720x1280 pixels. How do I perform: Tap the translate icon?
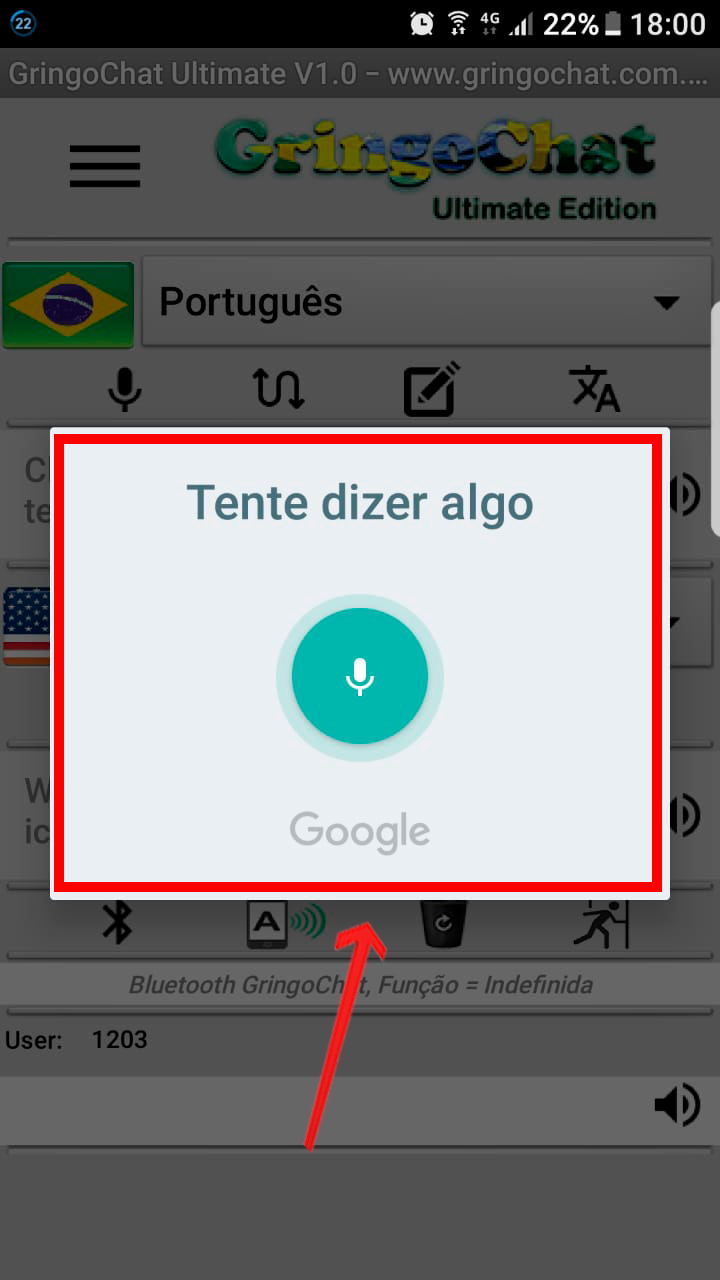[595, 388]
